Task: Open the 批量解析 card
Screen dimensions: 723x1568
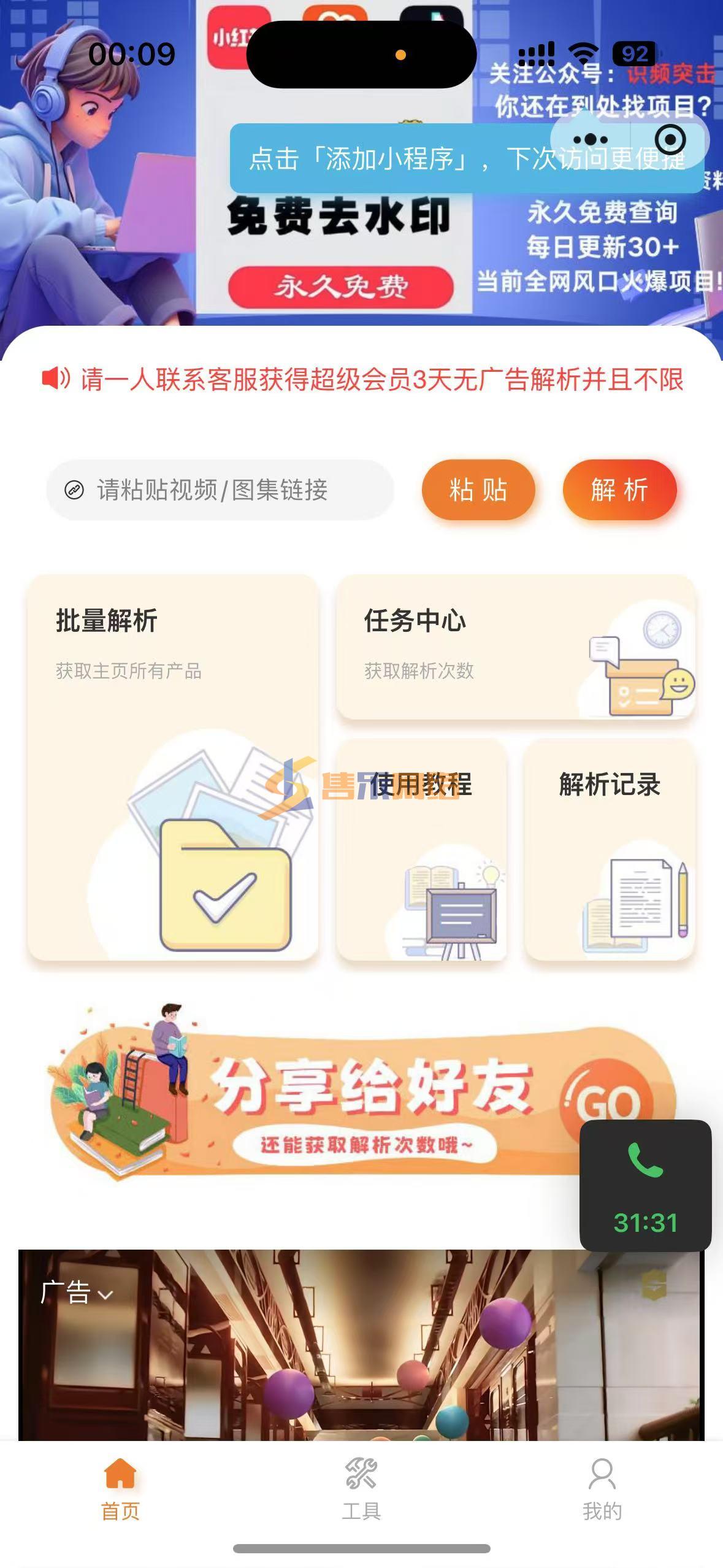Action: (173, 767)
